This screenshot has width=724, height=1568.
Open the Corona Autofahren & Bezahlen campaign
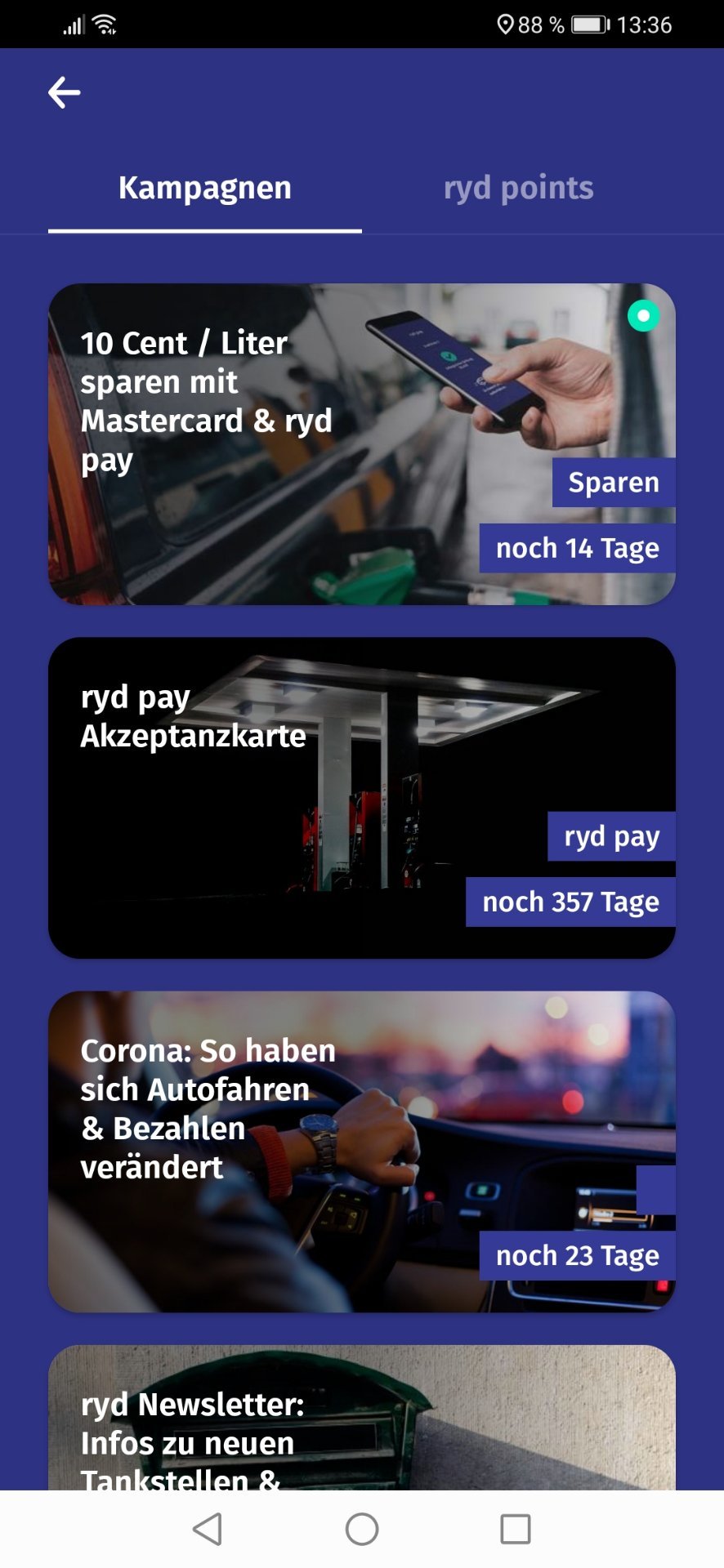pos(362,1151)
